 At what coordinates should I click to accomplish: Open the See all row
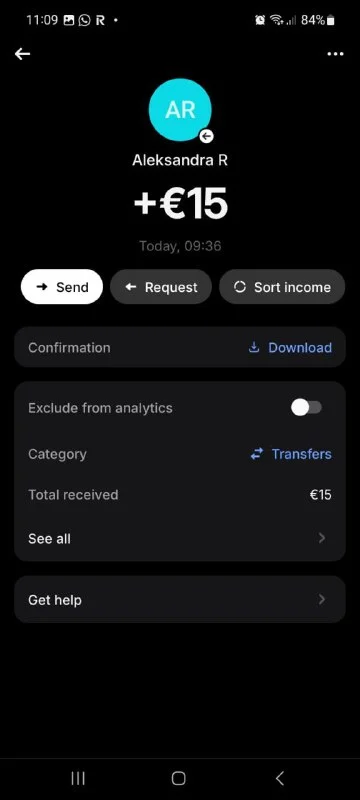pyautogui.click(x=180, y=538)
